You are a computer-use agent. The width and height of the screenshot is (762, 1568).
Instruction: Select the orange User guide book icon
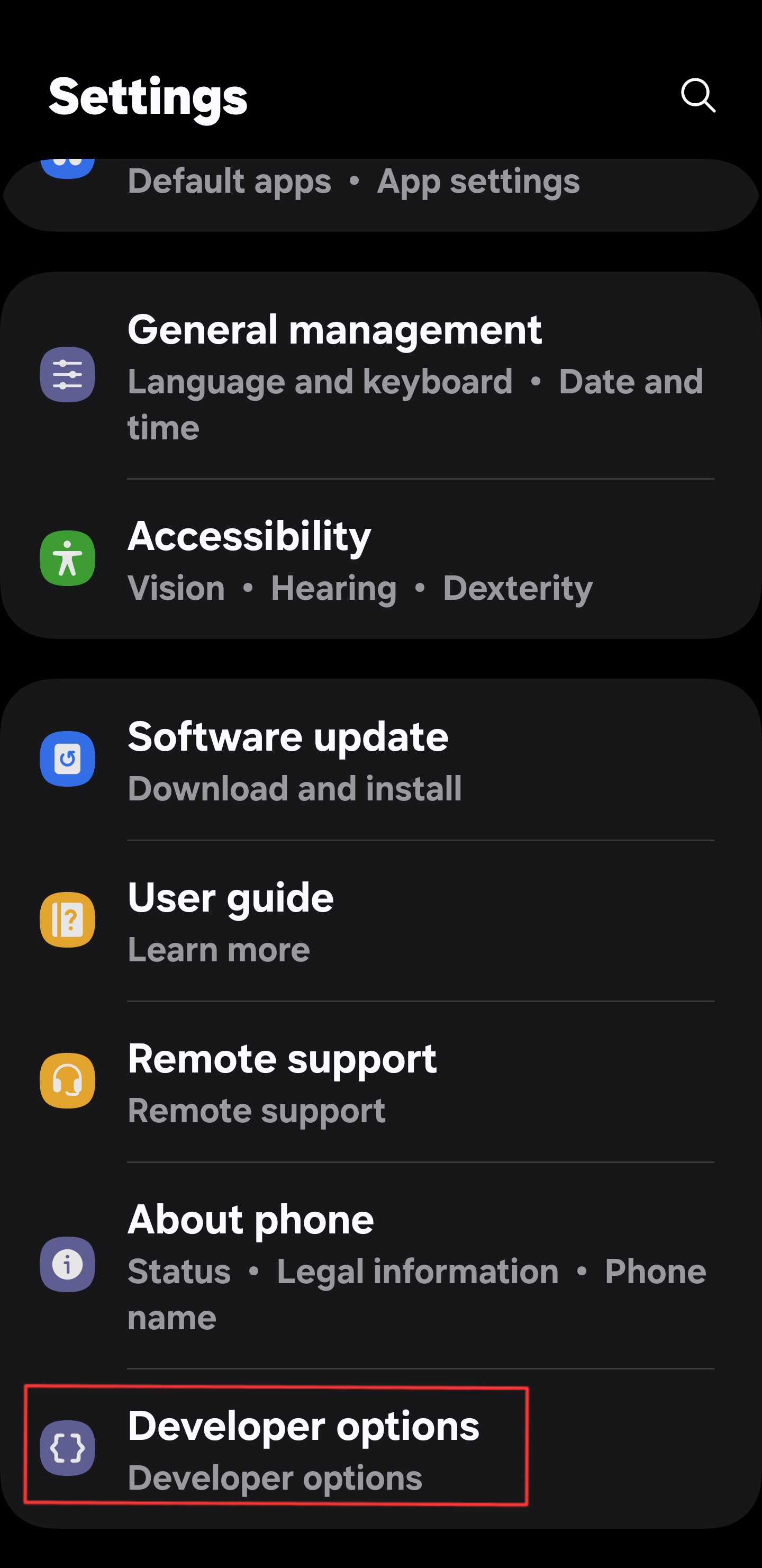[68, 920]
